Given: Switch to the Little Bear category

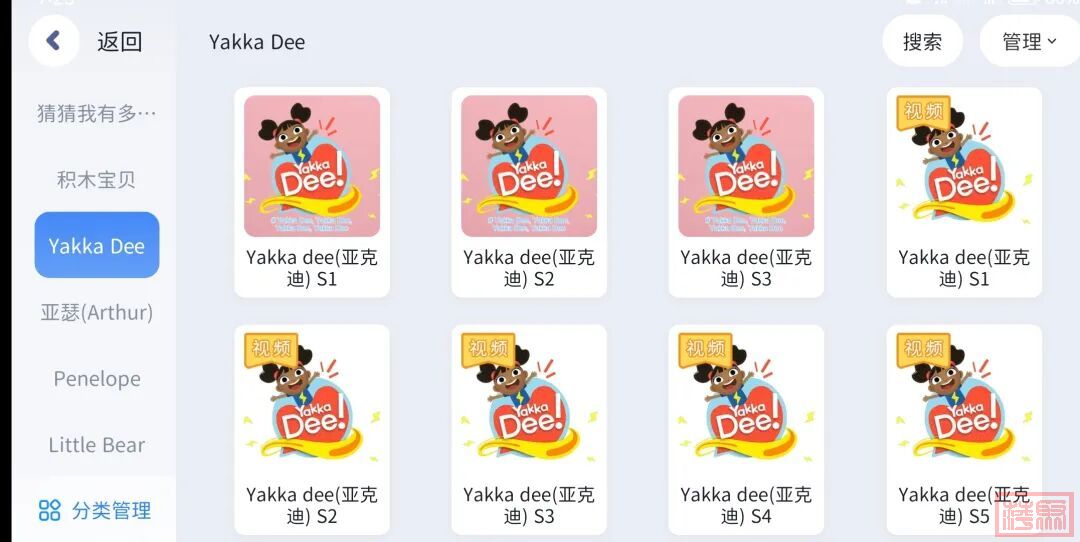Looking at the screenshot, I should coord(97,444).
